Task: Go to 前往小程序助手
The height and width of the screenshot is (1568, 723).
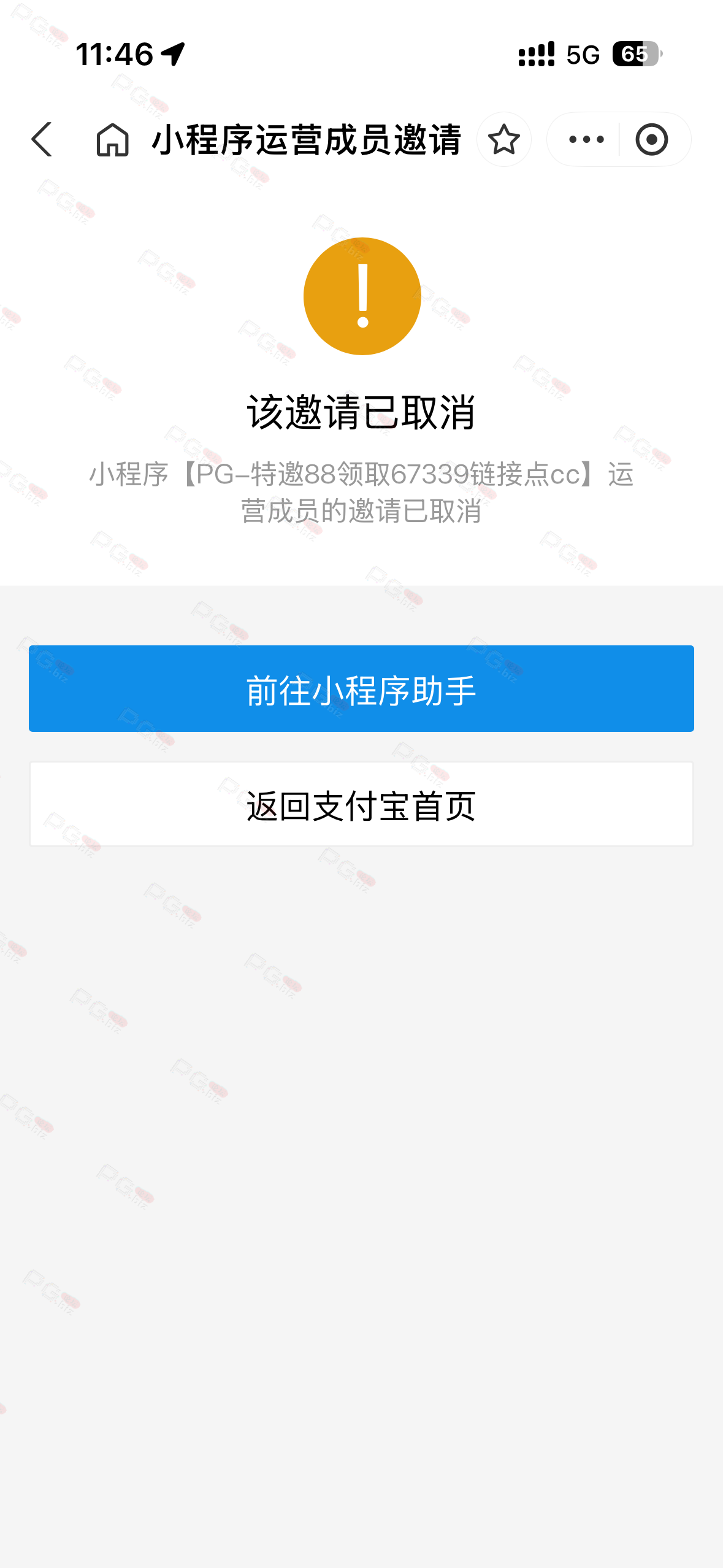Action: [361, 688]
